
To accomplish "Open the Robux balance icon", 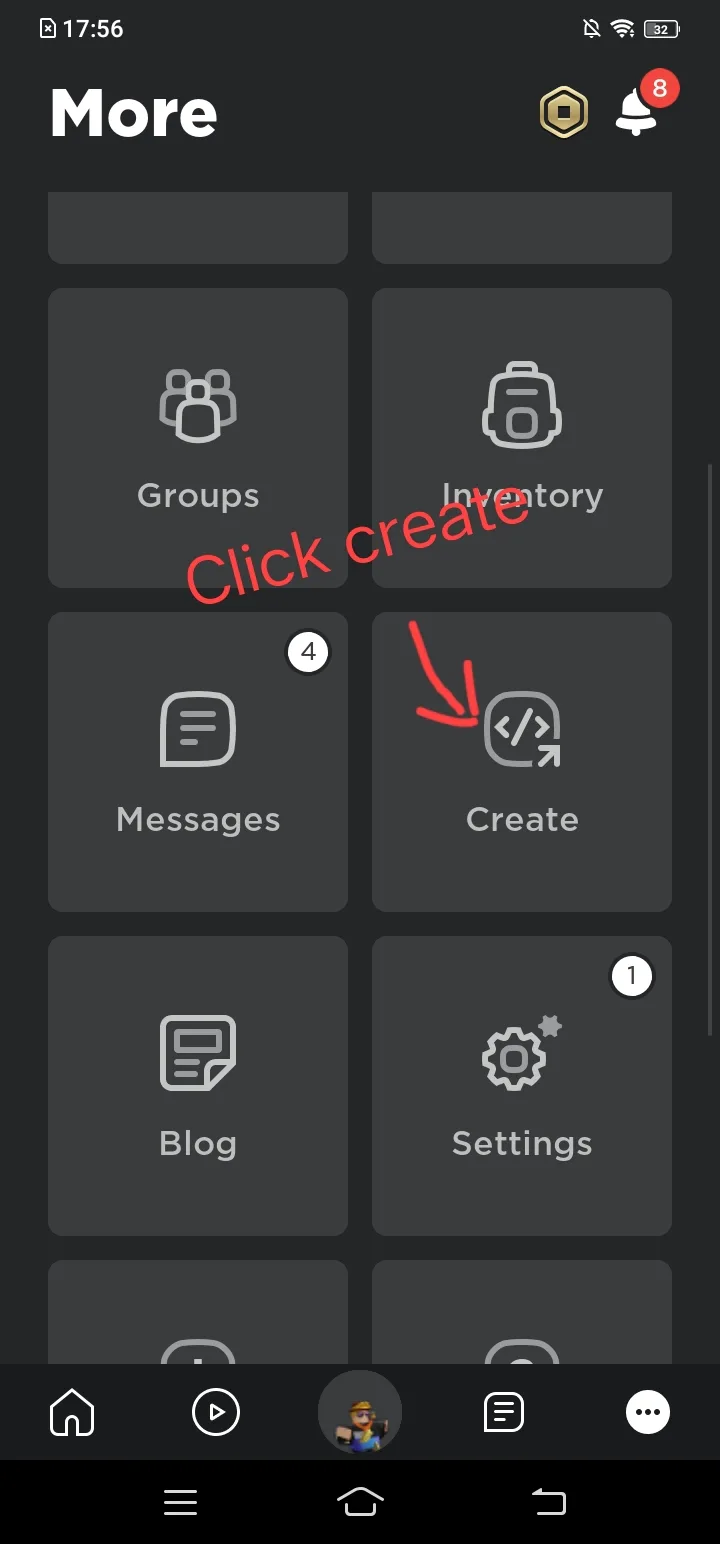I will (x=563, y=113).
